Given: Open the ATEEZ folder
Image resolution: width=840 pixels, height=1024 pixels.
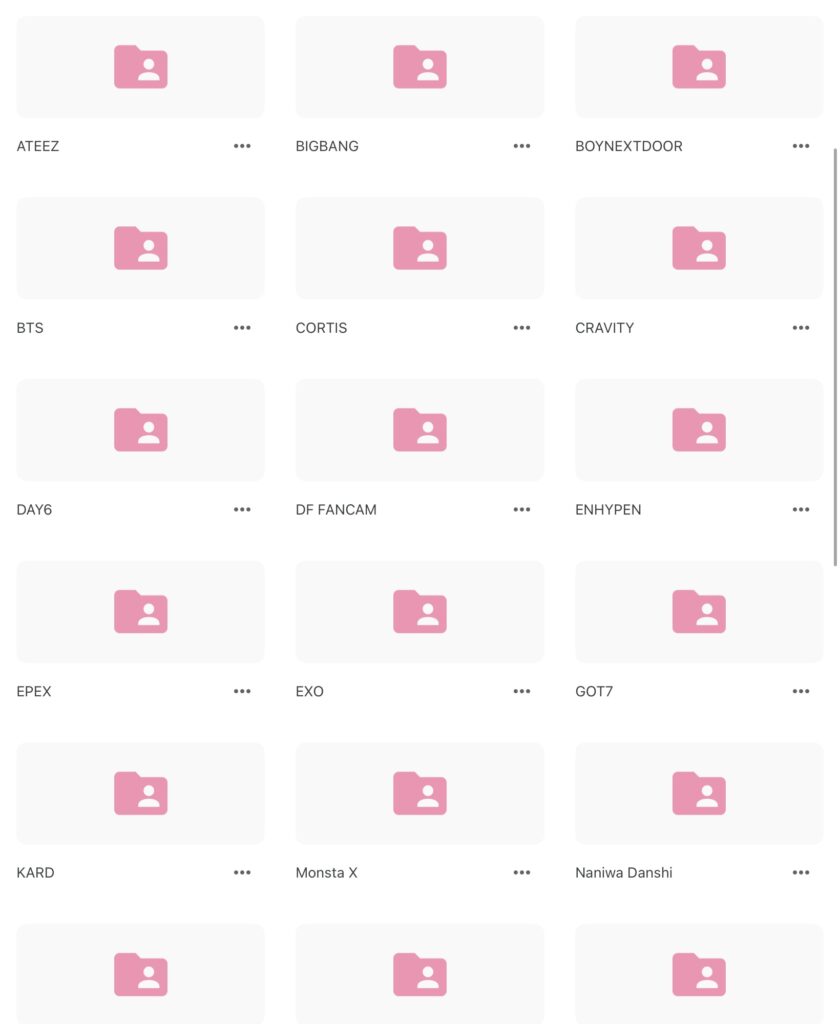Looking at the screenshot, I should 140,67.
